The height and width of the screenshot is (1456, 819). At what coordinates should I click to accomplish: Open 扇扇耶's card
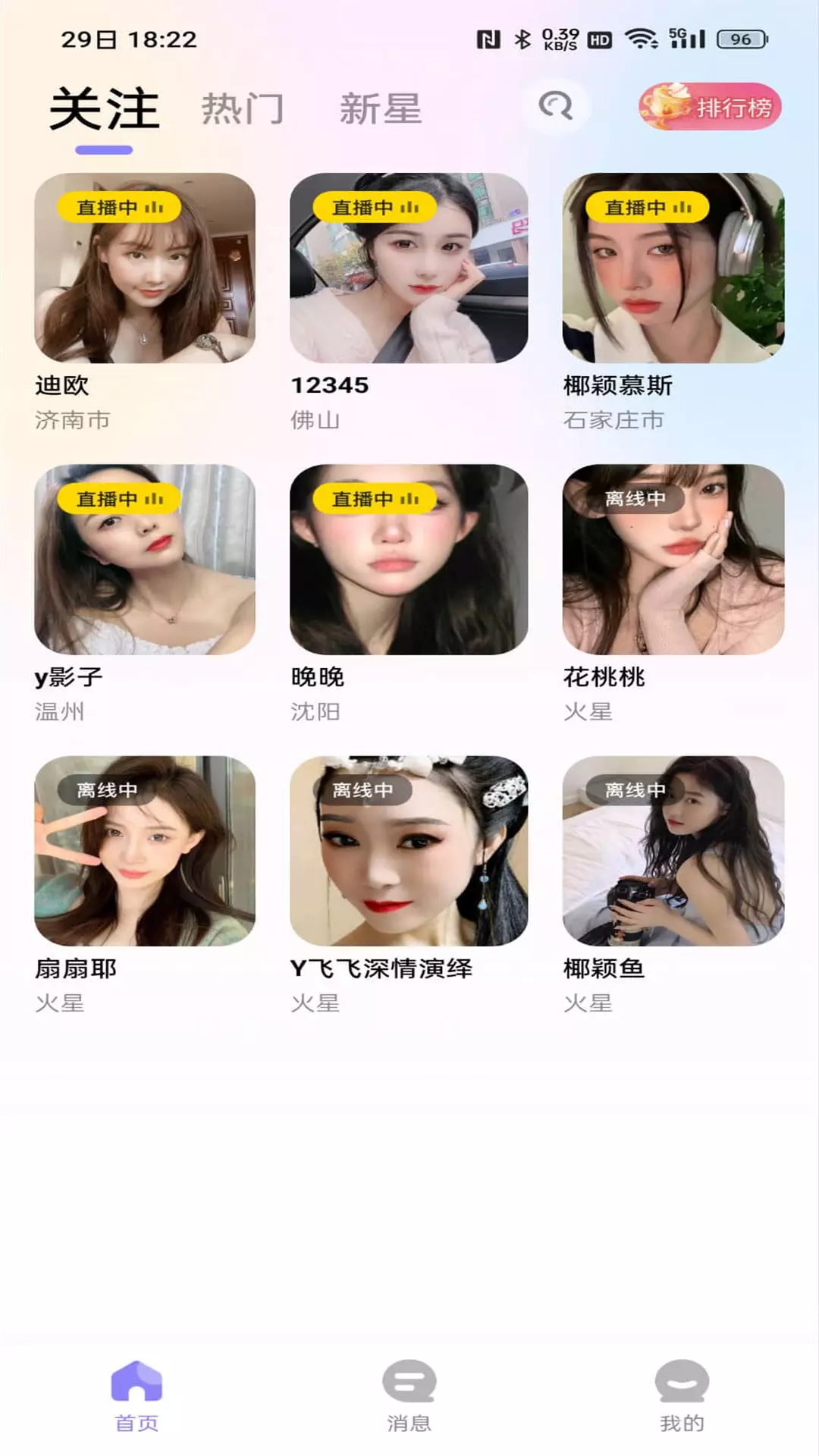click(145, 851)
